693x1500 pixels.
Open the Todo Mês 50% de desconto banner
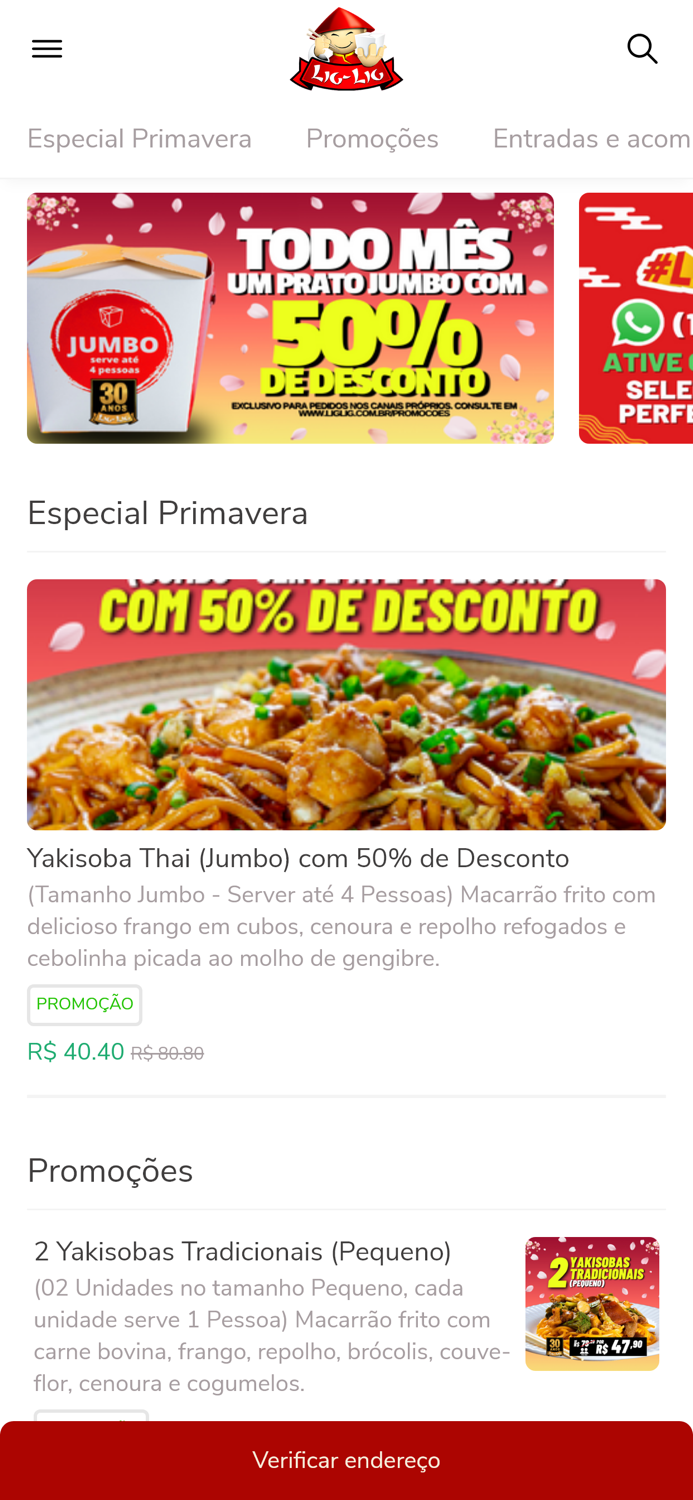290,318
